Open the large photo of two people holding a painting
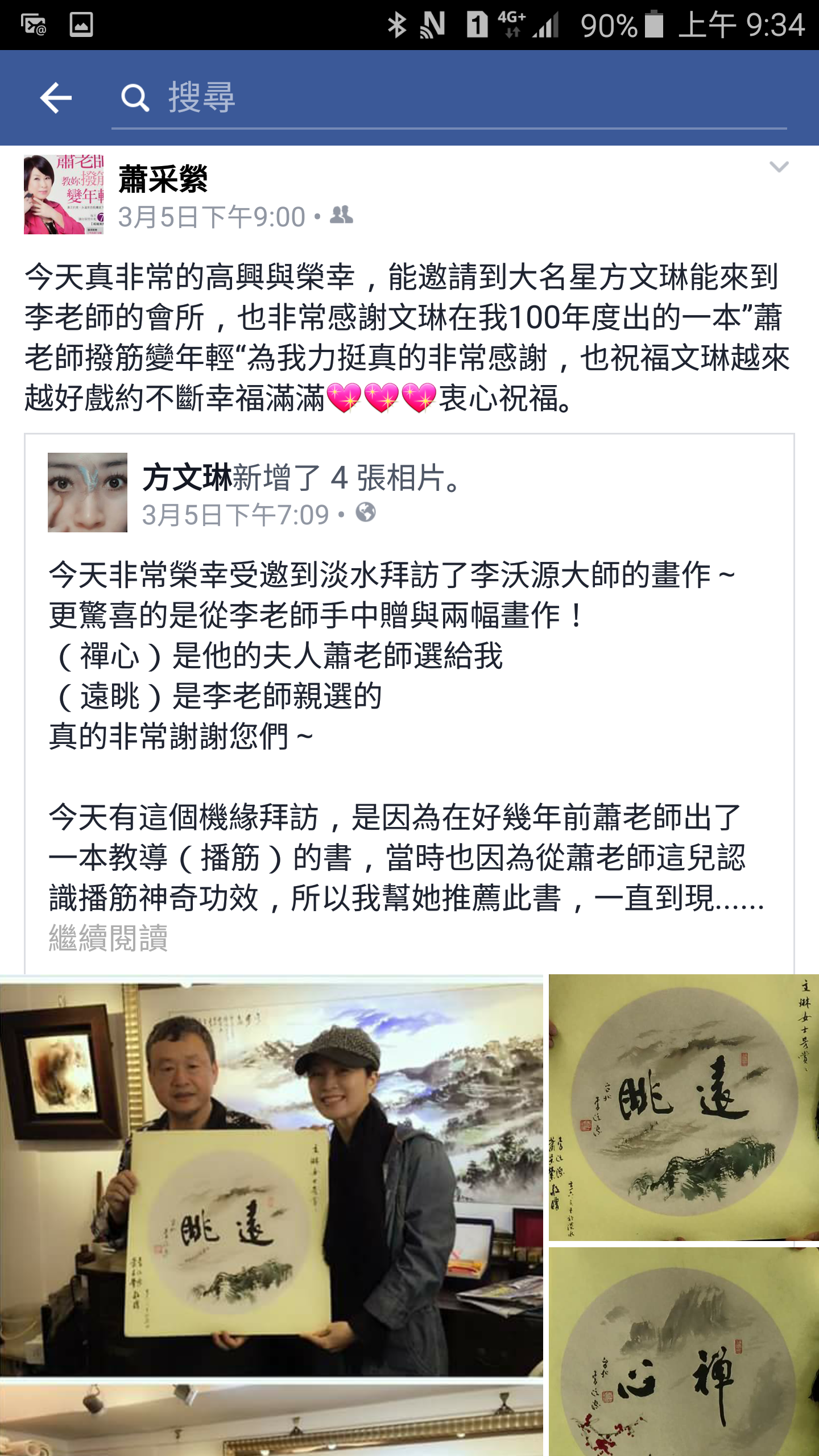The height and width of the screenshot is (1456, 819). (x=271, y=1177)
